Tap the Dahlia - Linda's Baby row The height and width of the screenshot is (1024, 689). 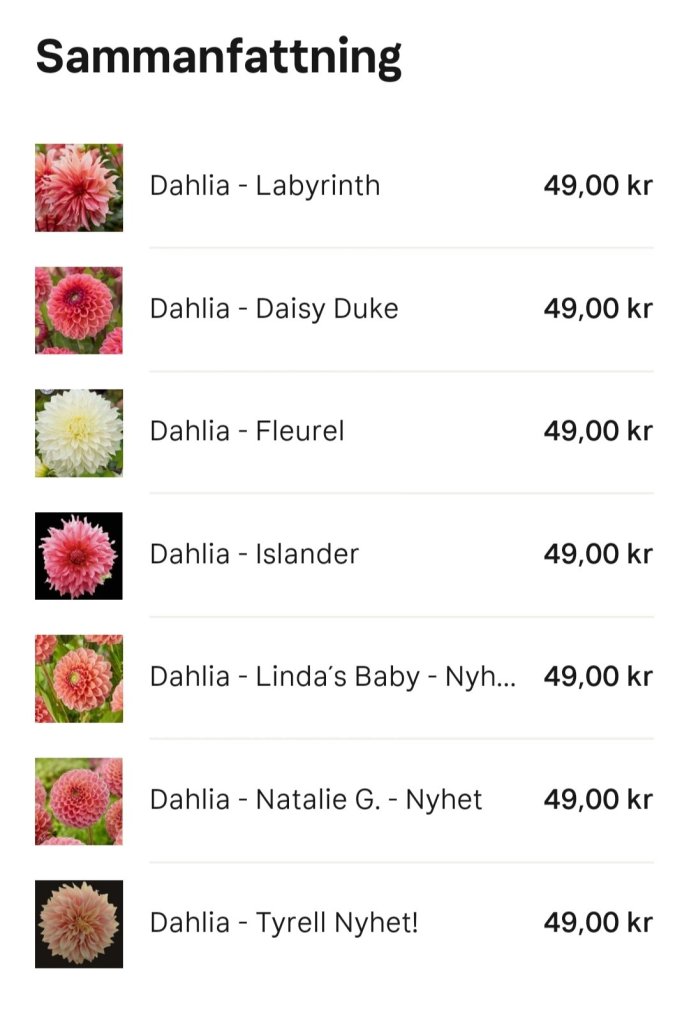click(332, 677)
